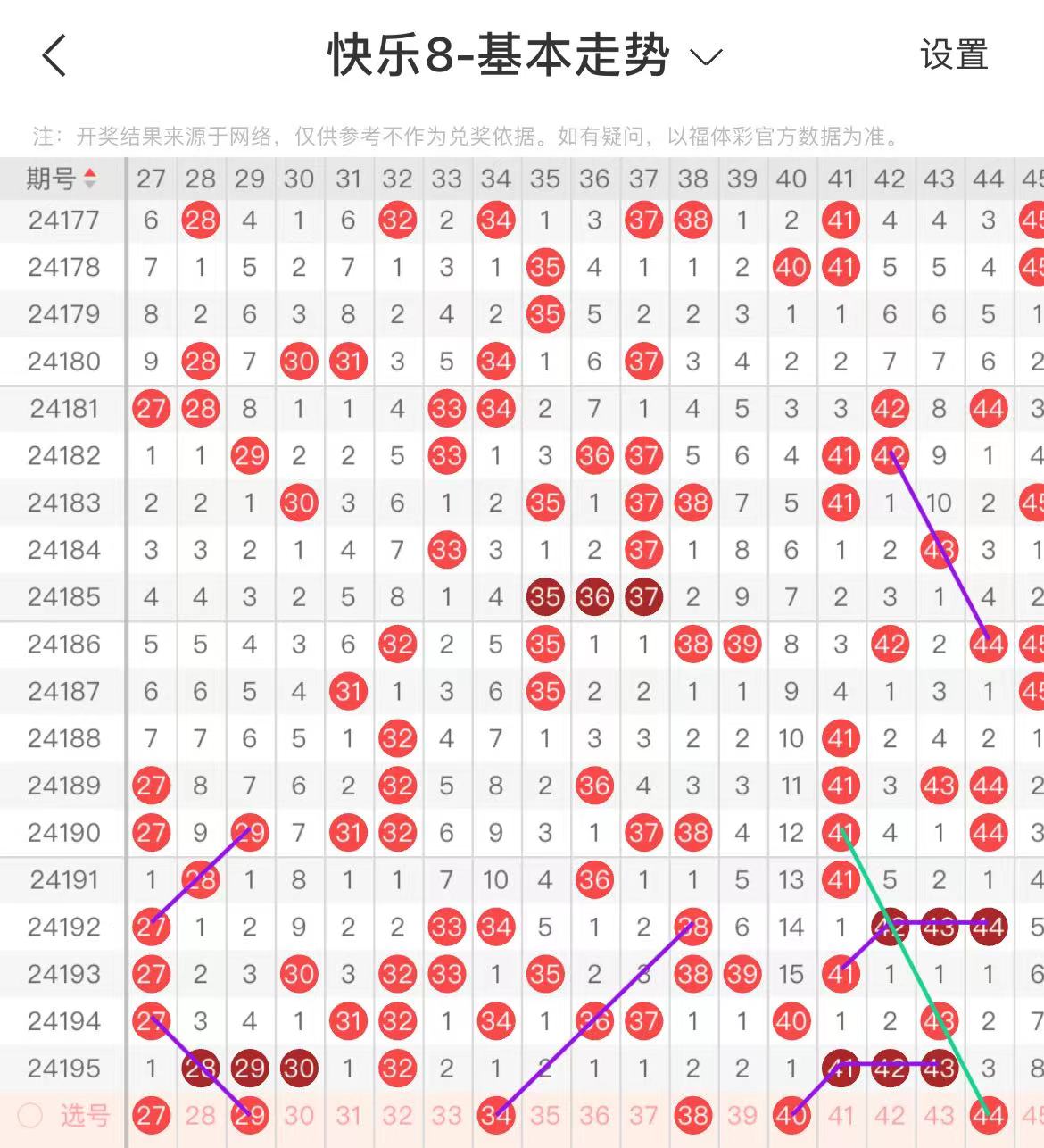Pick number 42 in the 选号 row

(890, 1115)
